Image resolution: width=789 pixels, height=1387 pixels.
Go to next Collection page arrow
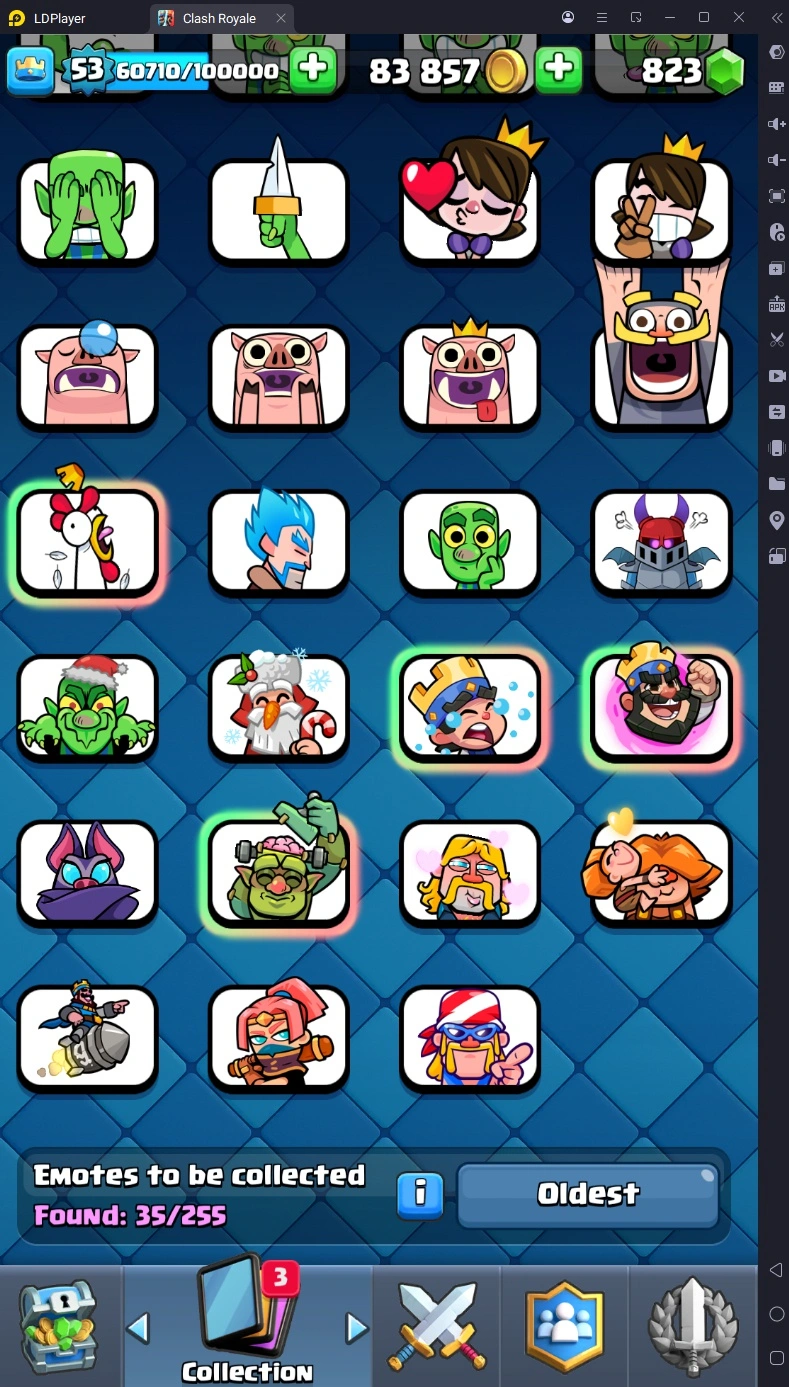pos(356,1328)
